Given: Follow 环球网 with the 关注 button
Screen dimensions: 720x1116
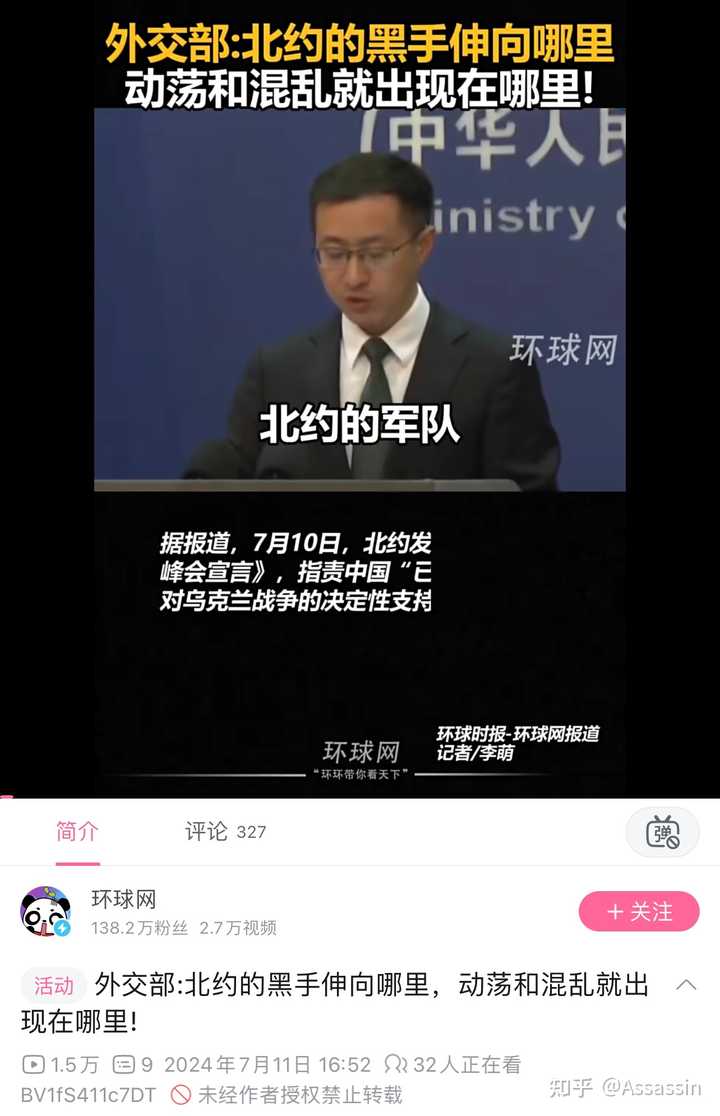Looking at the screenshot, I should pyautogui.click(x=639, y=911).
